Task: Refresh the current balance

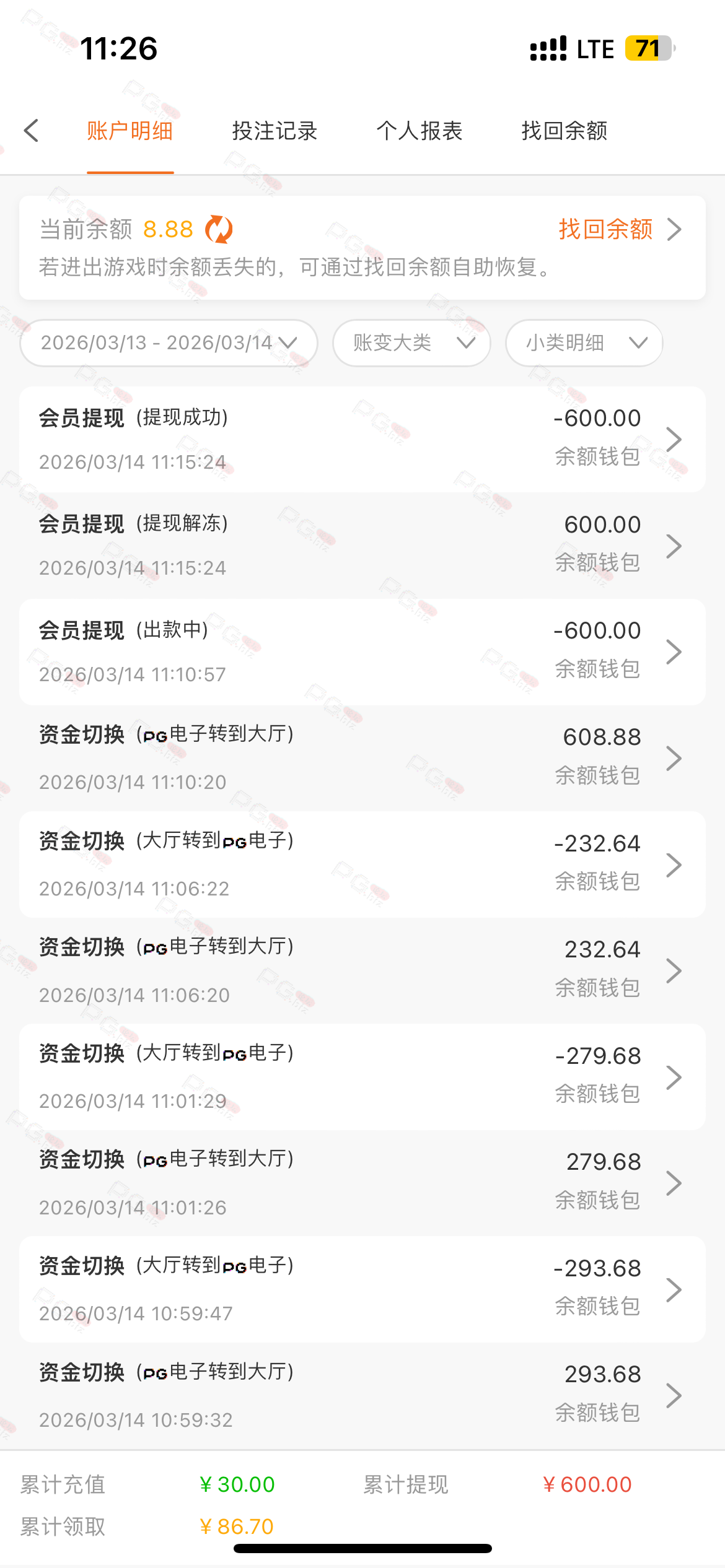Action: [219, 229]
